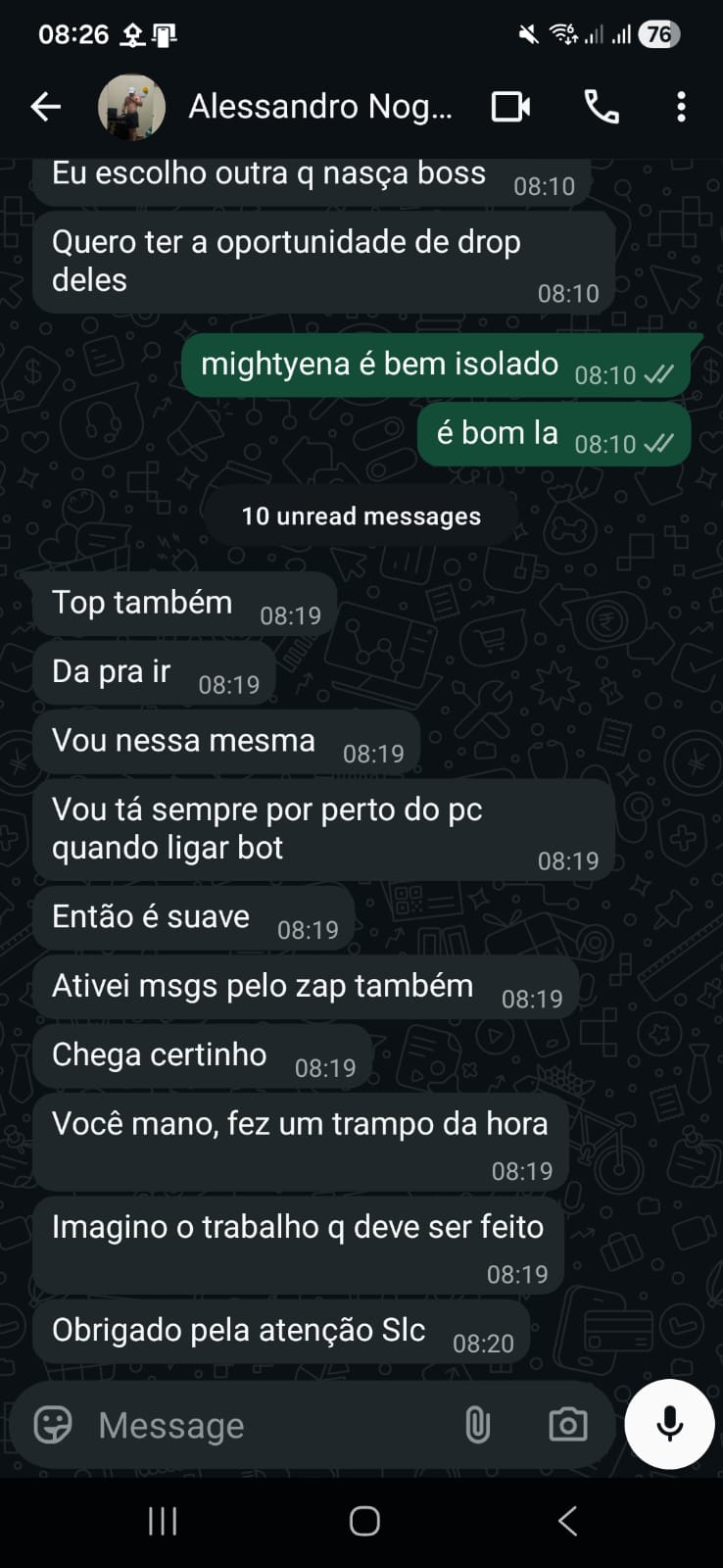Open contact info for Alessandro Nog...
The image size is (723, 1568).
pyautogui.click(x=320, y=107)
